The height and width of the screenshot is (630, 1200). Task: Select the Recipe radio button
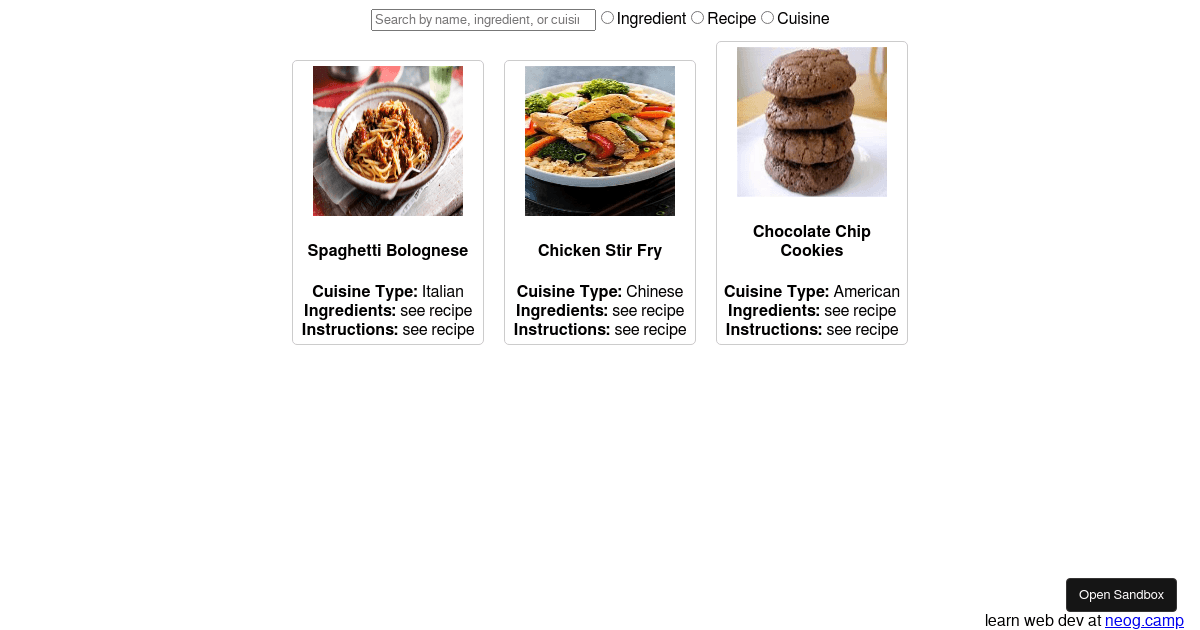coord(697,18)
